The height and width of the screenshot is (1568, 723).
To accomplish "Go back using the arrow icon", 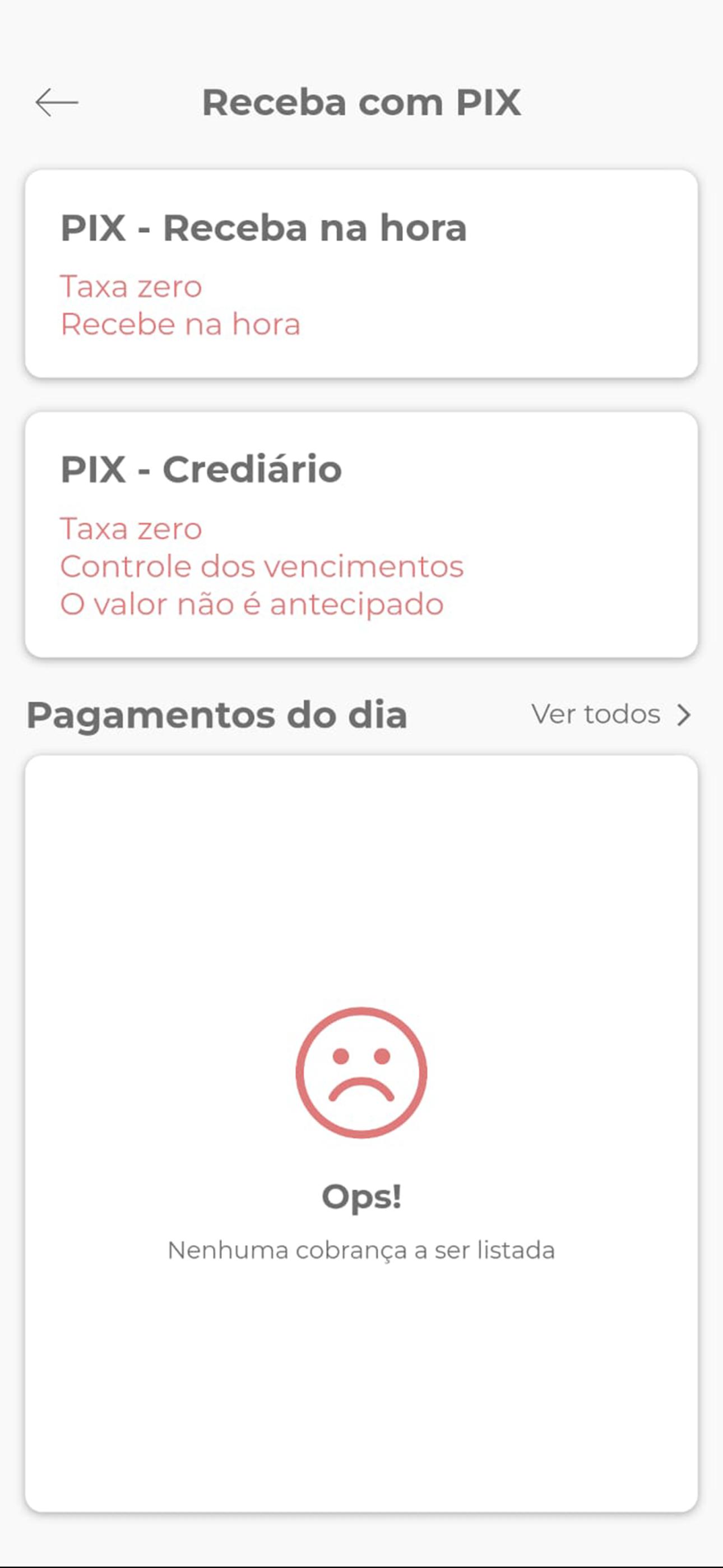I will (57, 102).
